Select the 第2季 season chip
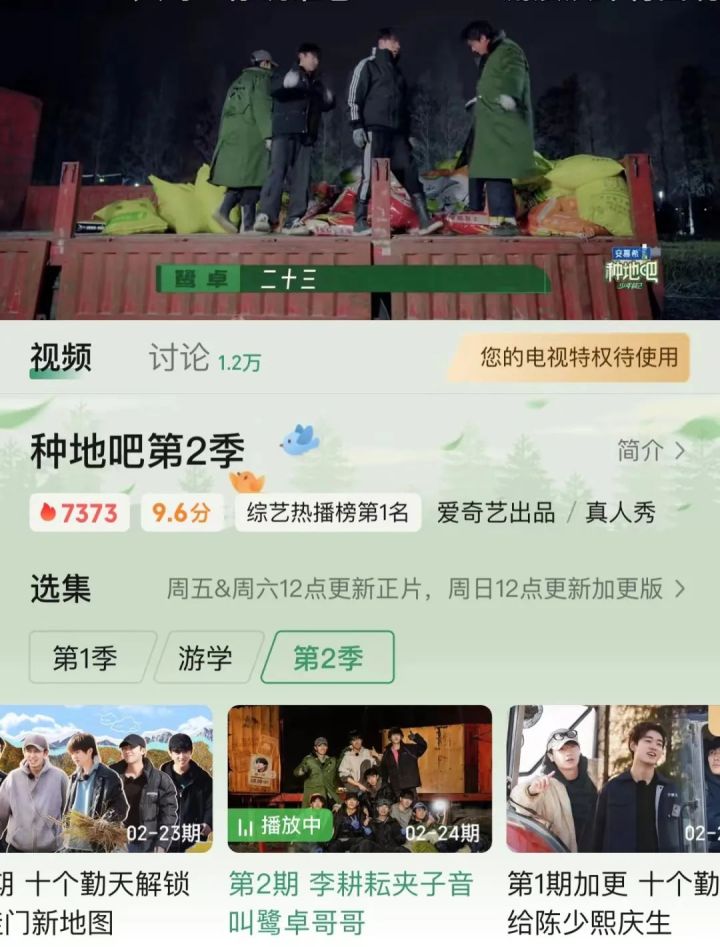 328,658
